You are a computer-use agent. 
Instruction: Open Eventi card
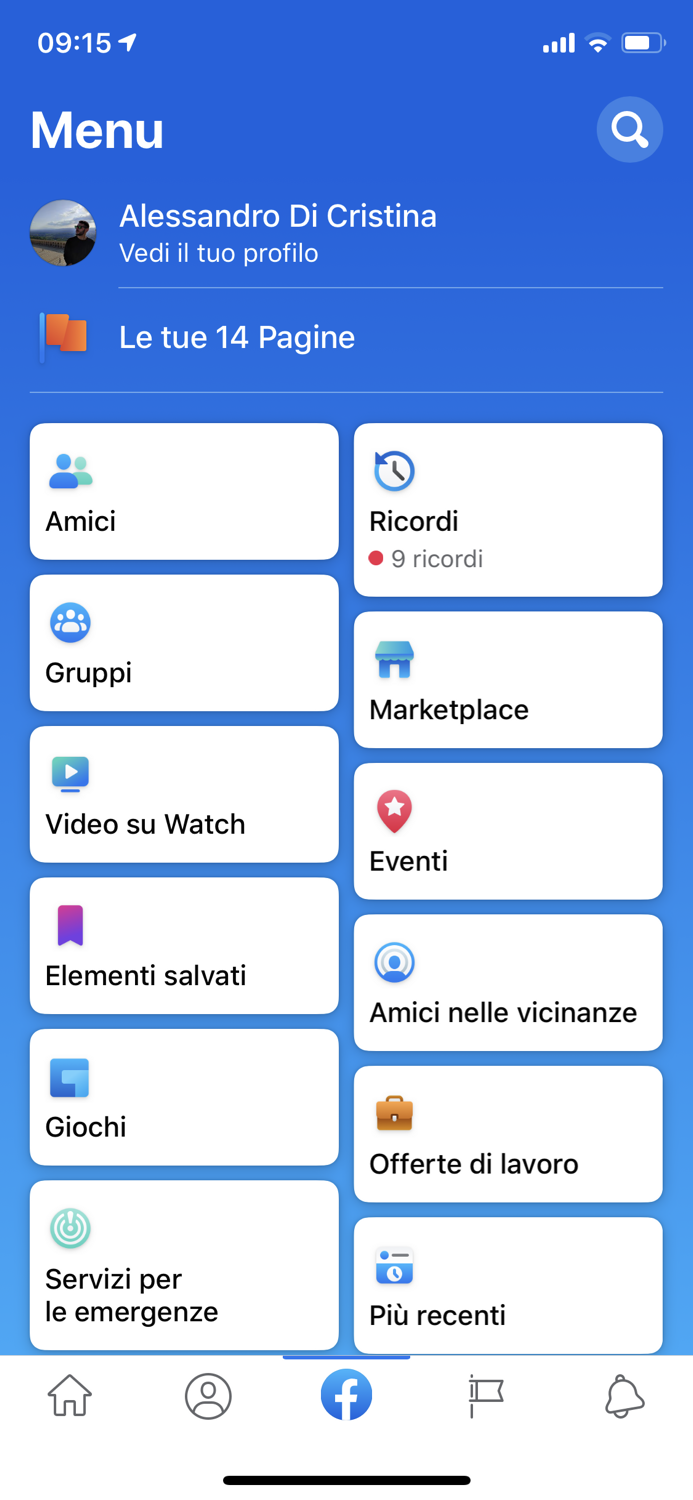click(x=508, y=831)
